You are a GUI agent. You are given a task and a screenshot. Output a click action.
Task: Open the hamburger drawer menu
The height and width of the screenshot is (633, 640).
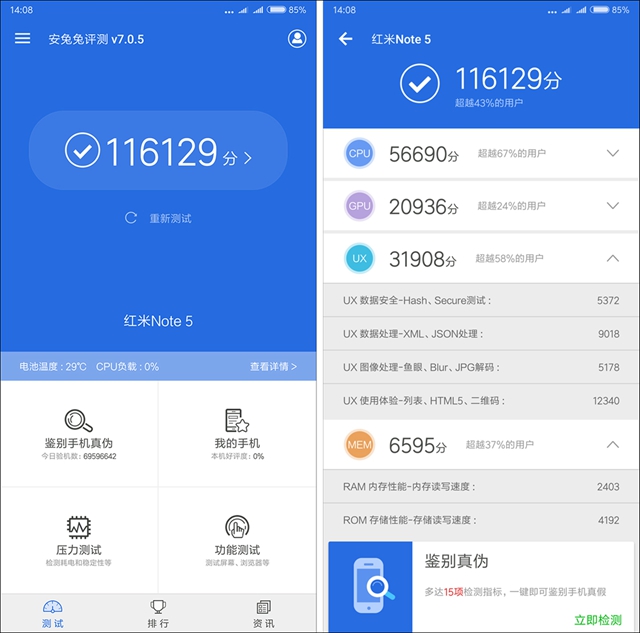coord(23,39)
